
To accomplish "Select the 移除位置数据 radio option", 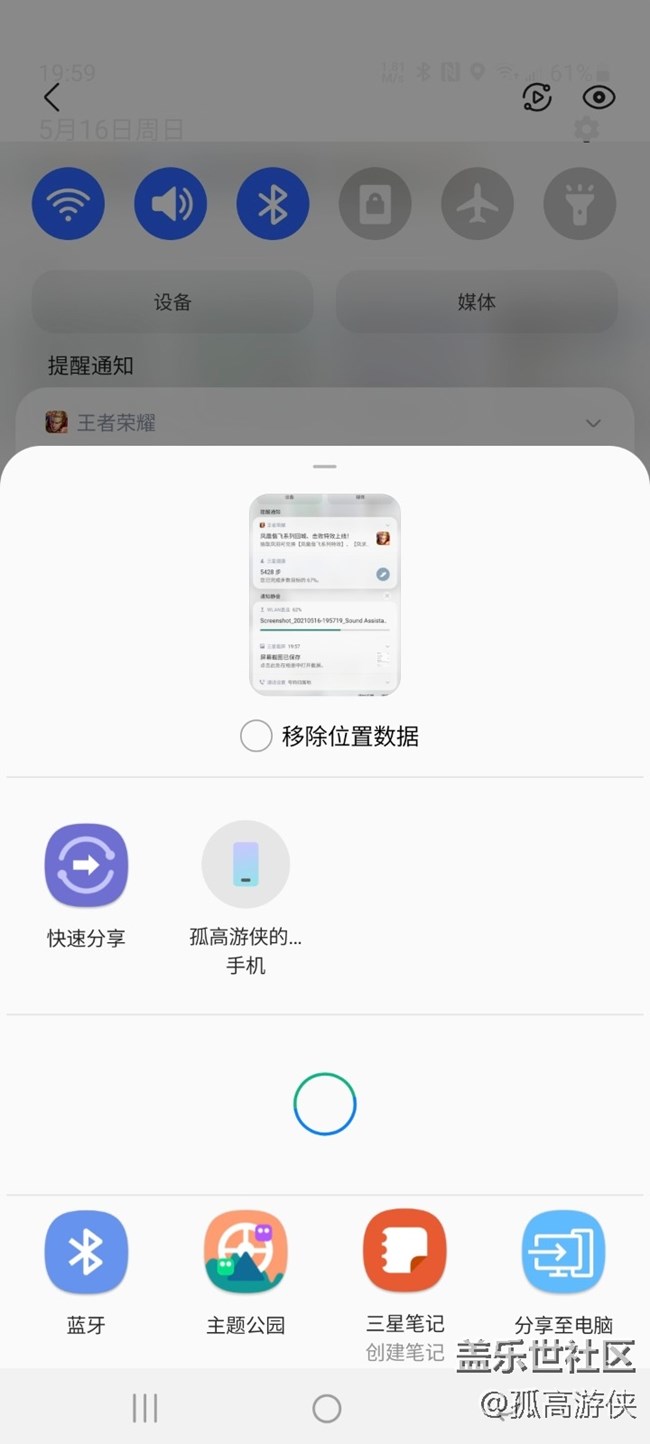I will (x=256, y=737).
